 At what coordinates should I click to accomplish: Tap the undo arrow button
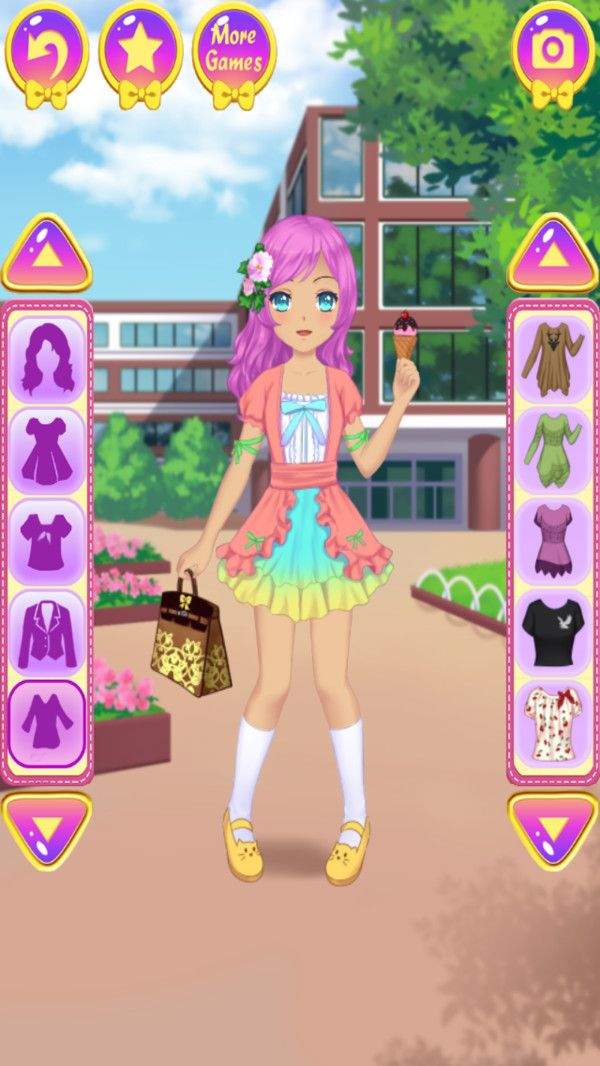[46, 48]
